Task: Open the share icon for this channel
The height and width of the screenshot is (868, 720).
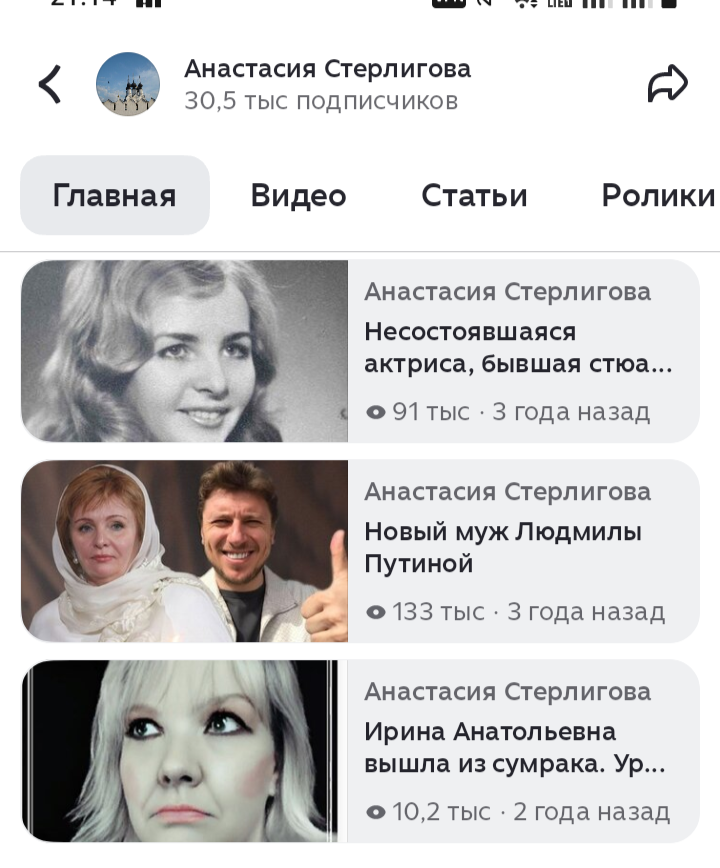Action: point(669,83)
